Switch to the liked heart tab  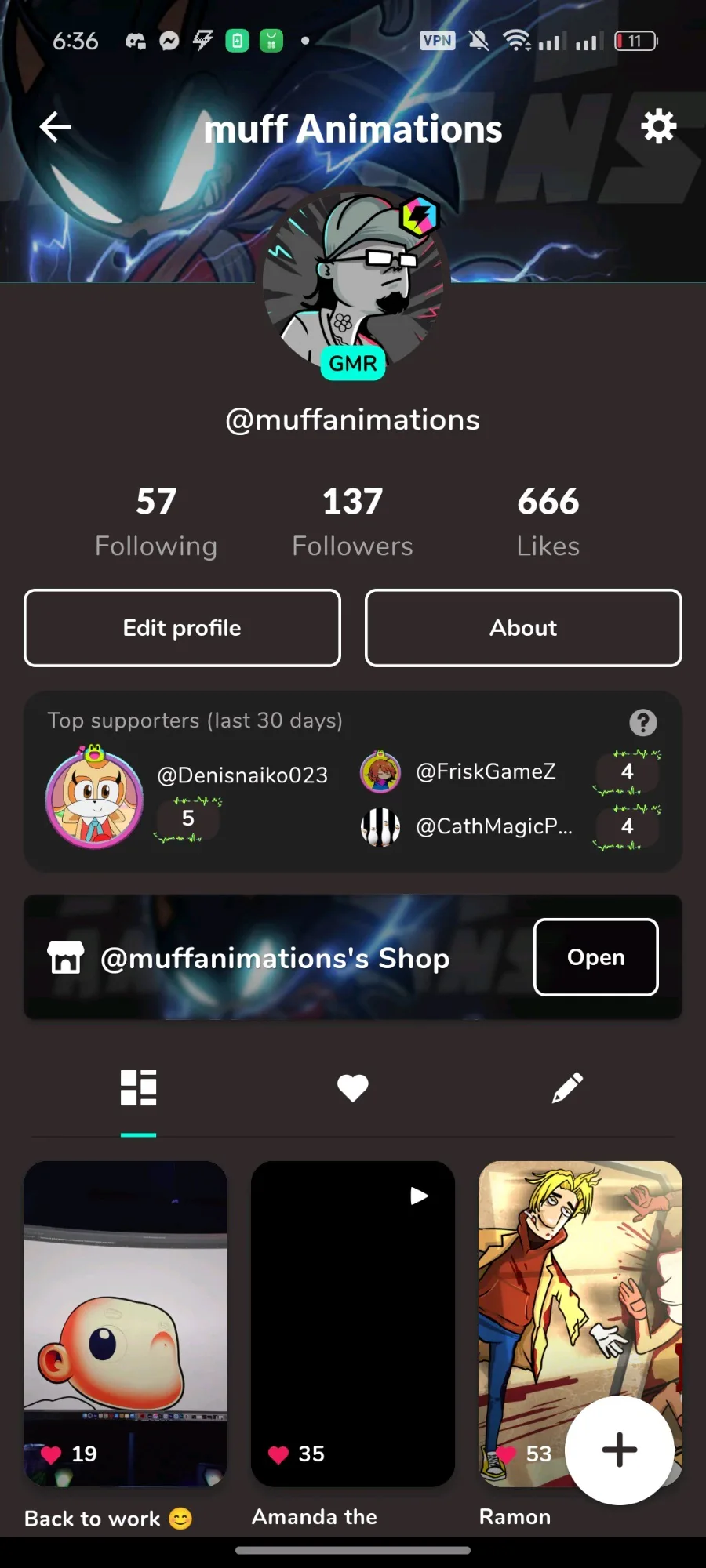[352, 1088]
